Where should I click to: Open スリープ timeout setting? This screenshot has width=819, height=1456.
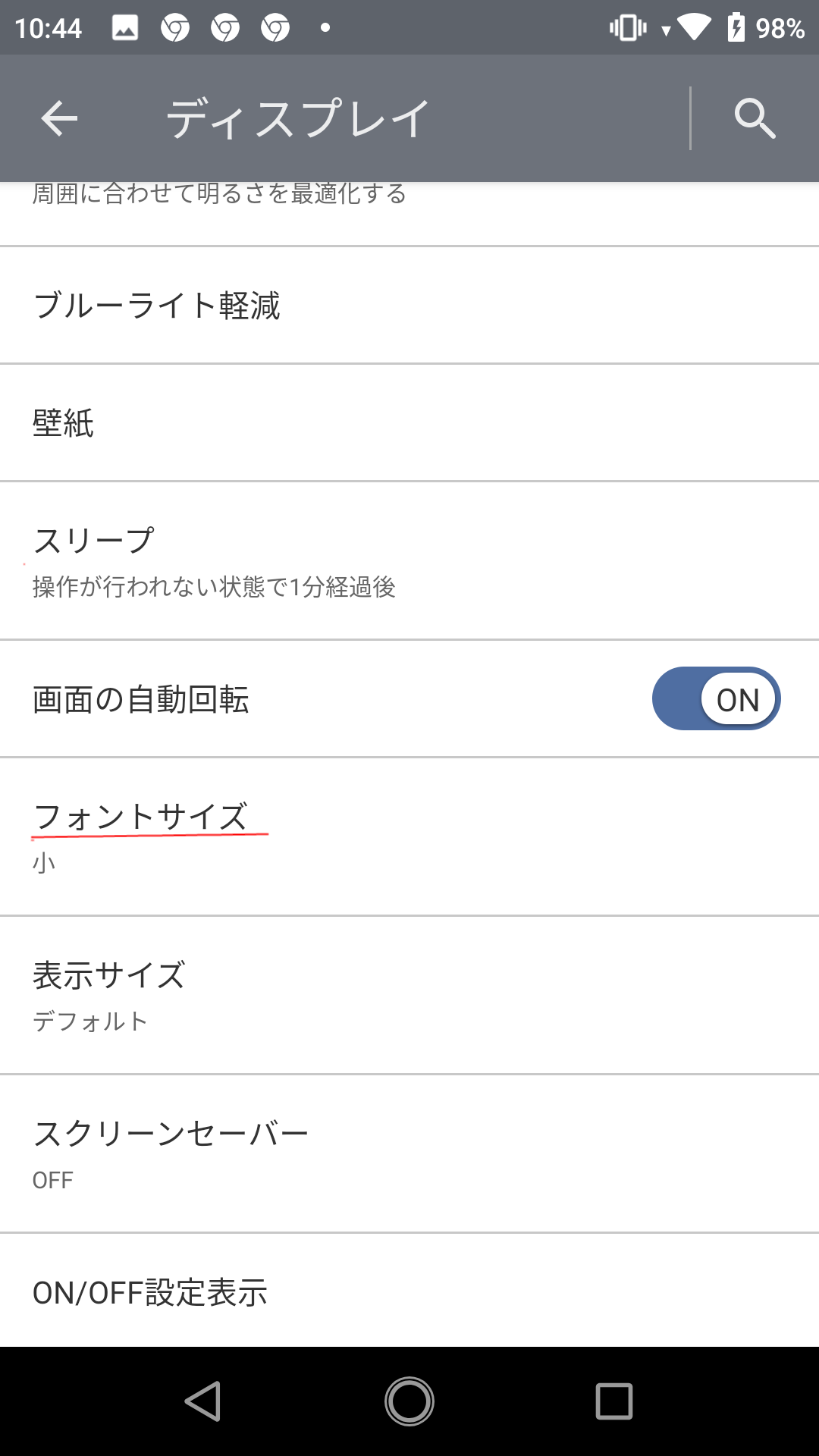409,561
